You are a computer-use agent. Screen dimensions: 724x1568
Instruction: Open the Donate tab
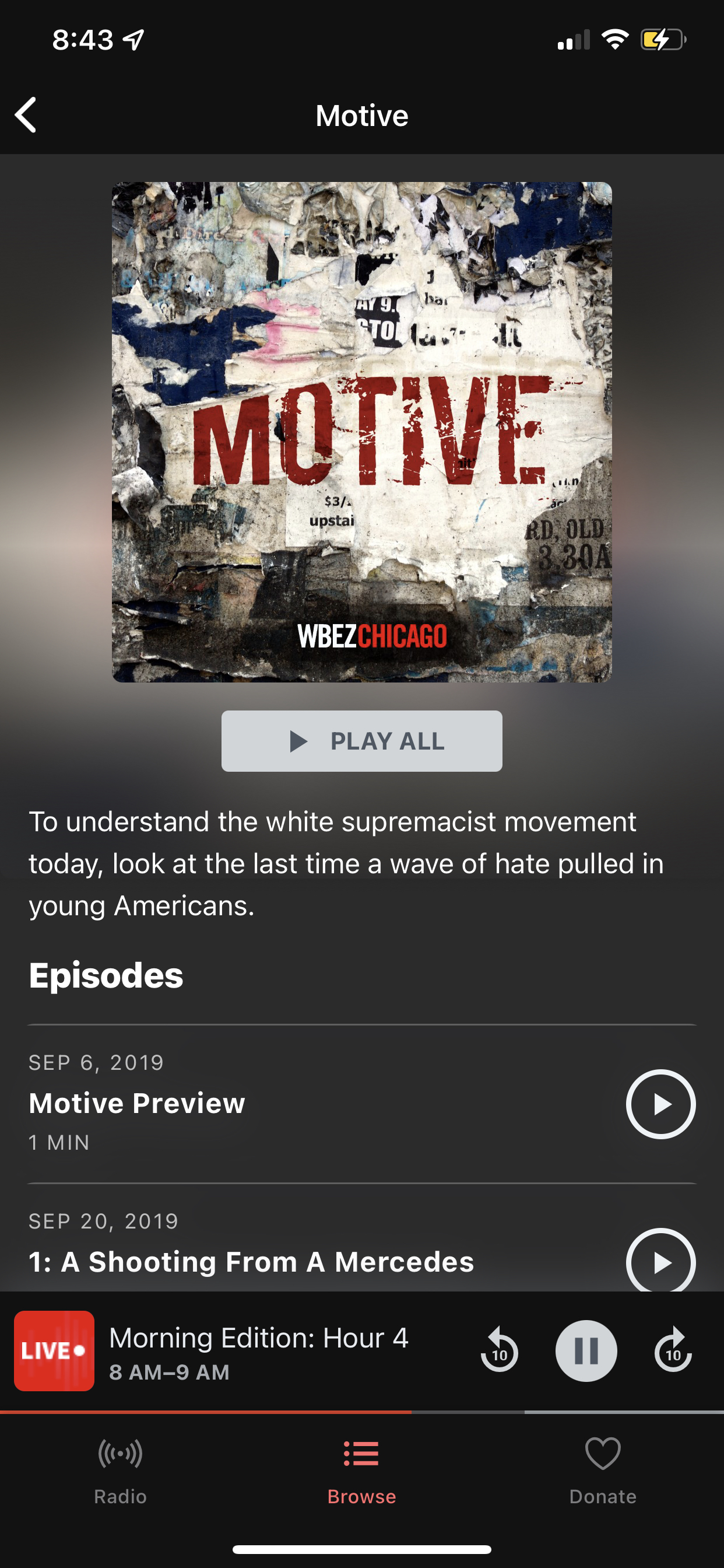(x=603, y=1471)
